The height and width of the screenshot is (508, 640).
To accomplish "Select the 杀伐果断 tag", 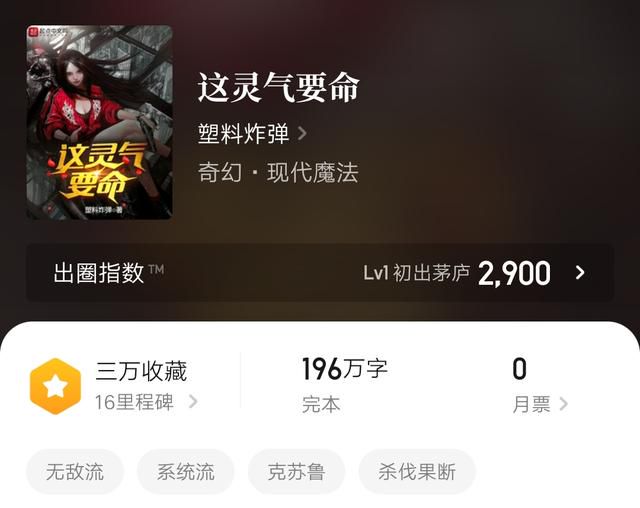I will pyautogui.click(x=418, y=472).
